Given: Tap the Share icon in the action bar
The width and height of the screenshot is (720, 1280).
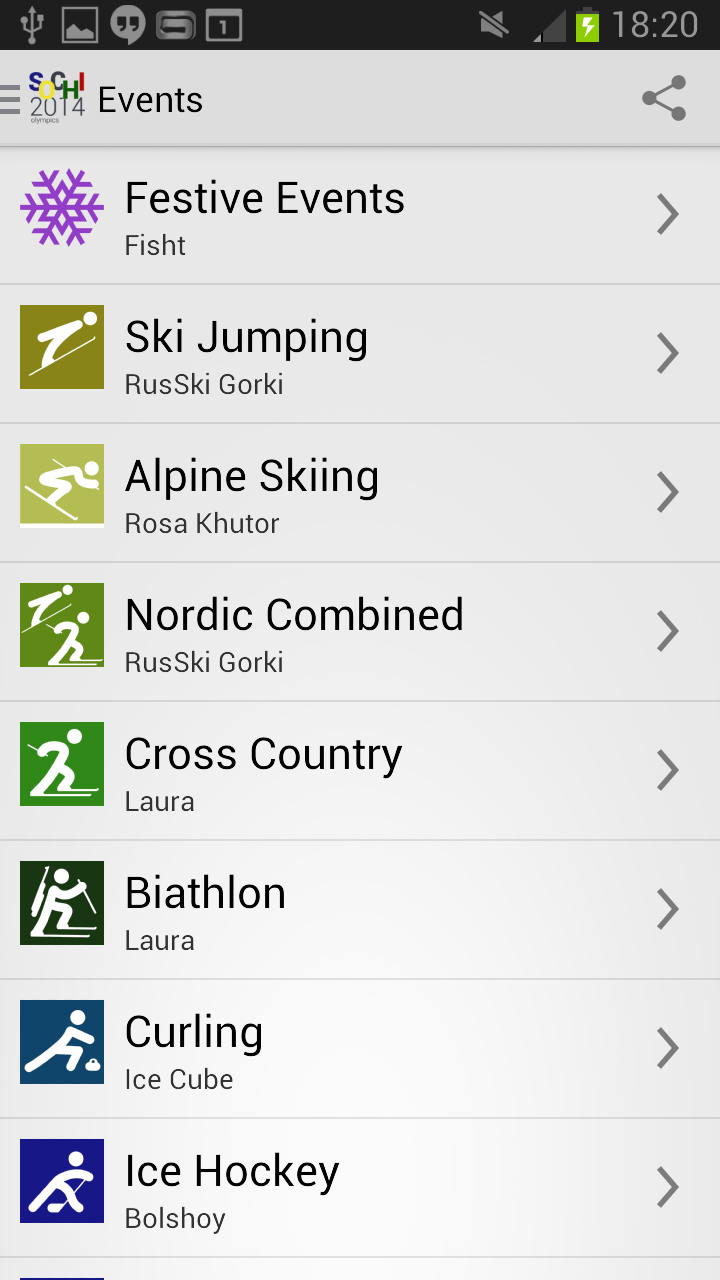Looking at the screenshot, I should tap(663, 98).
